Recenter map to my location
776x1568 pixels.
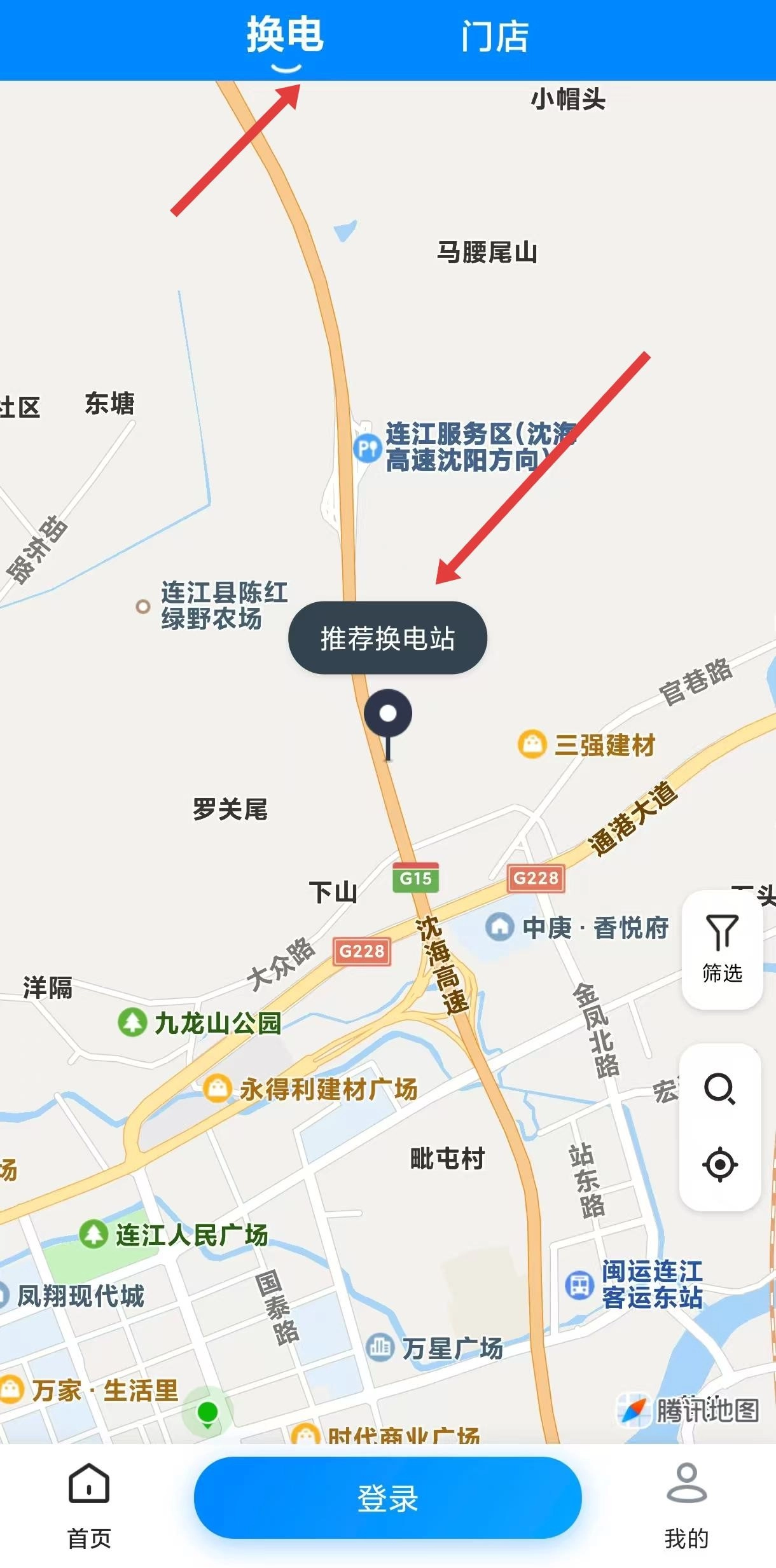719,1165
